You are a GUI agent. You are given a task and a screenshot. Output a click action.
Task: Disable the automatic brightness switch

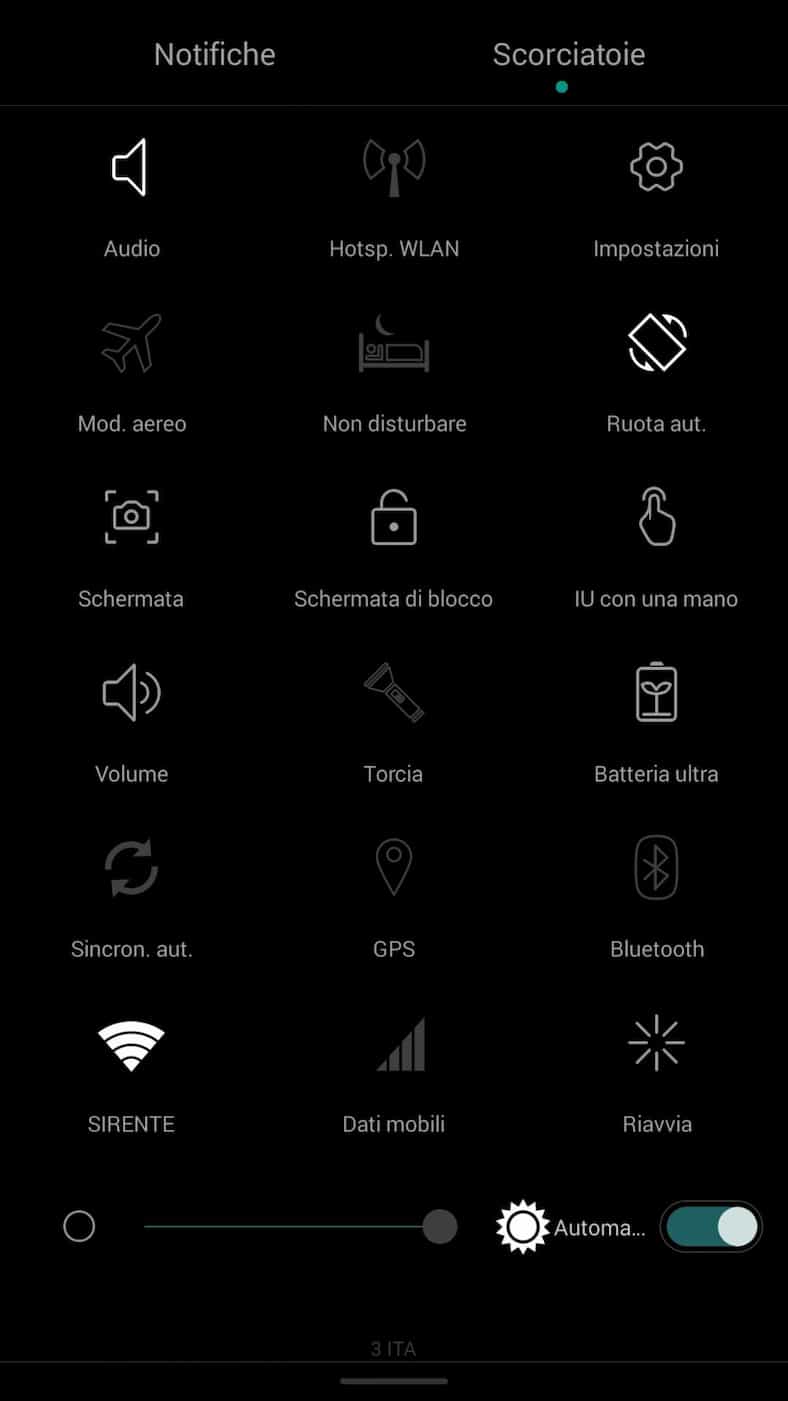coord(711,1226)
